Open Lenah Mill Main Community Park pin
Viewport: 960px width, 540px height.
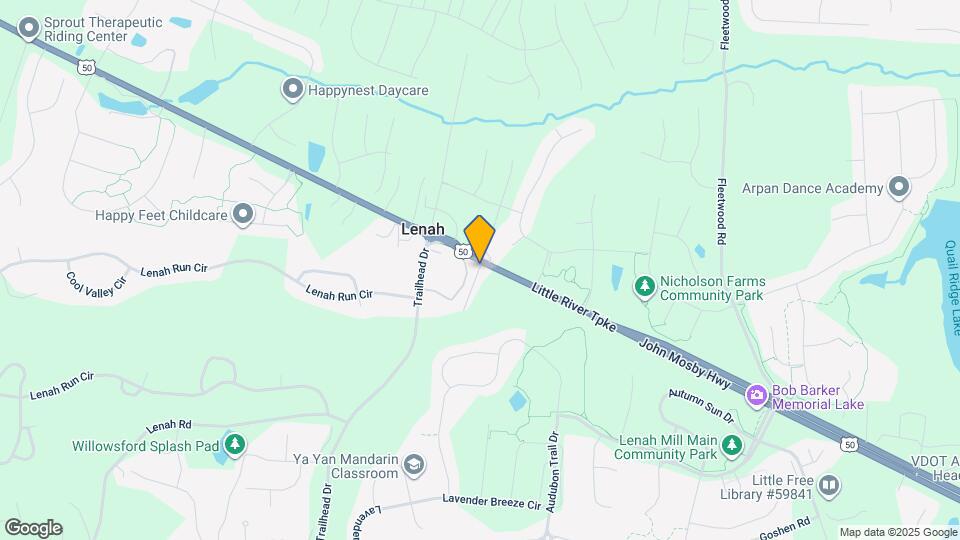coord(733,445)
